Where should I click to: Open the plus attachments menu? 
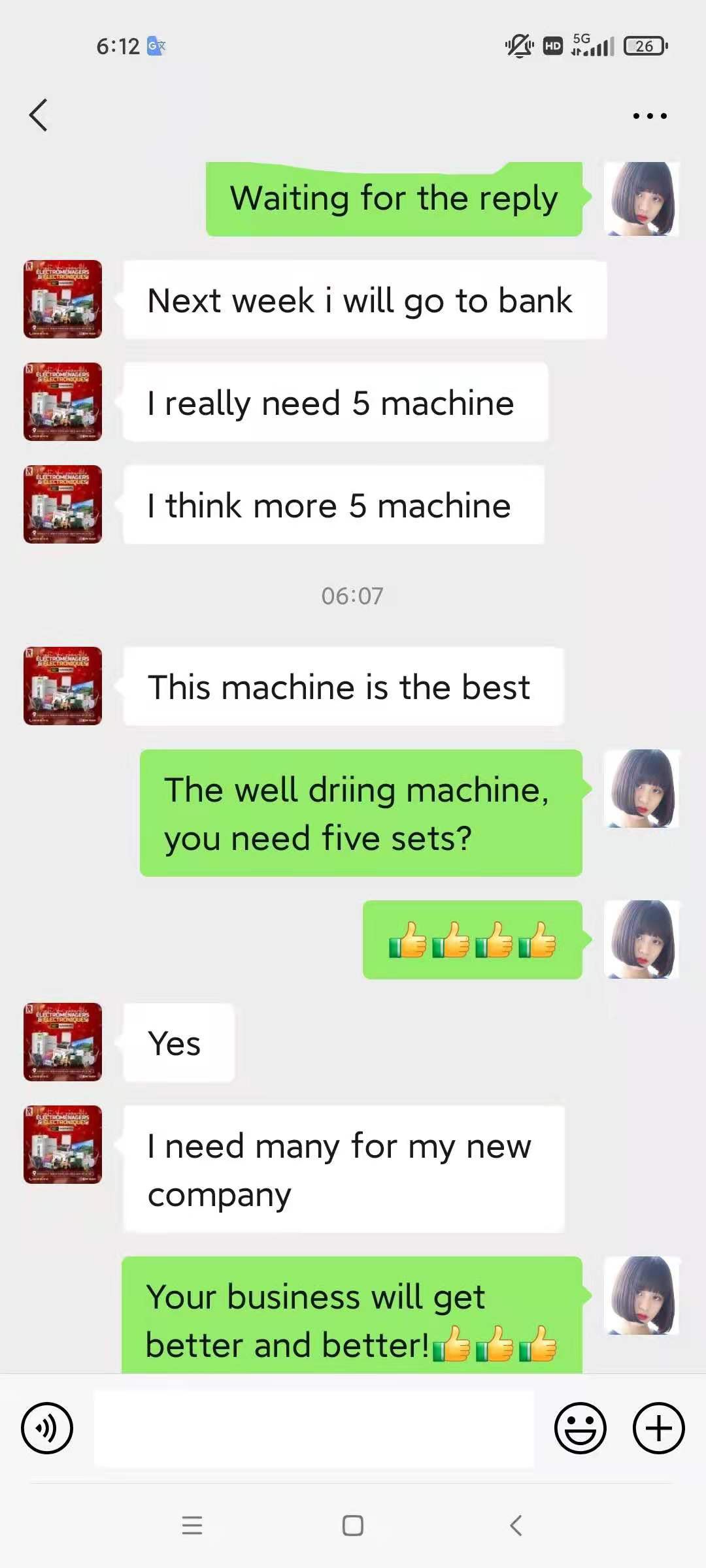658,1428
